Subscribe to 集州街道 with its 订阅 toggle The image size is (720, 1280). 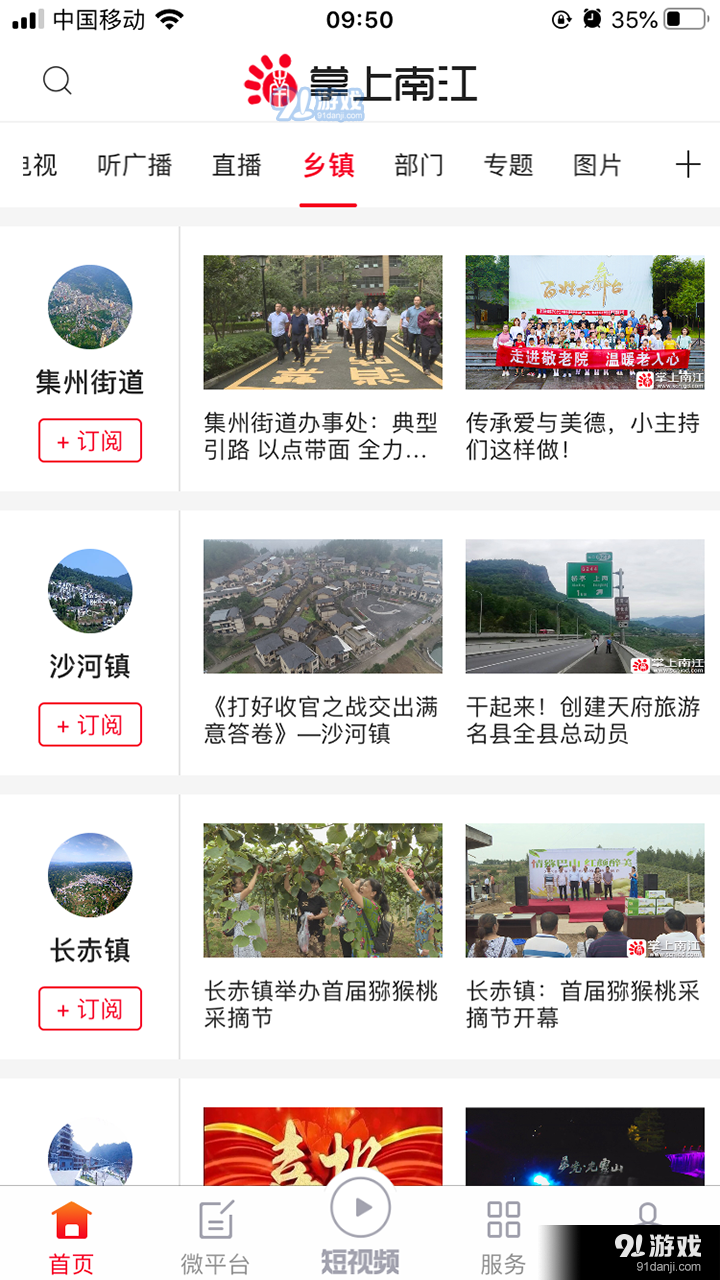click(x=89, y=440)
